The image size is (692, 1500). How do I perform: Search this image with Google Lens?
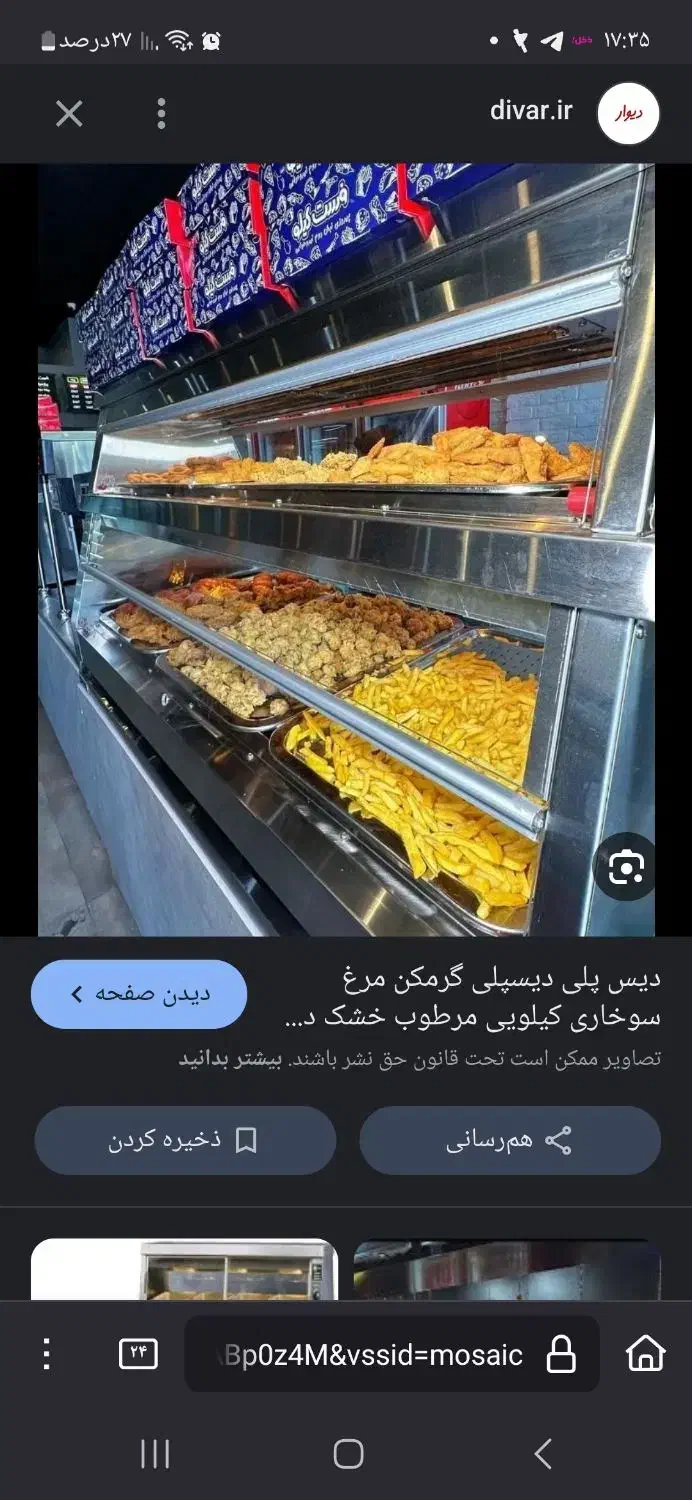(x=625, y=868)
